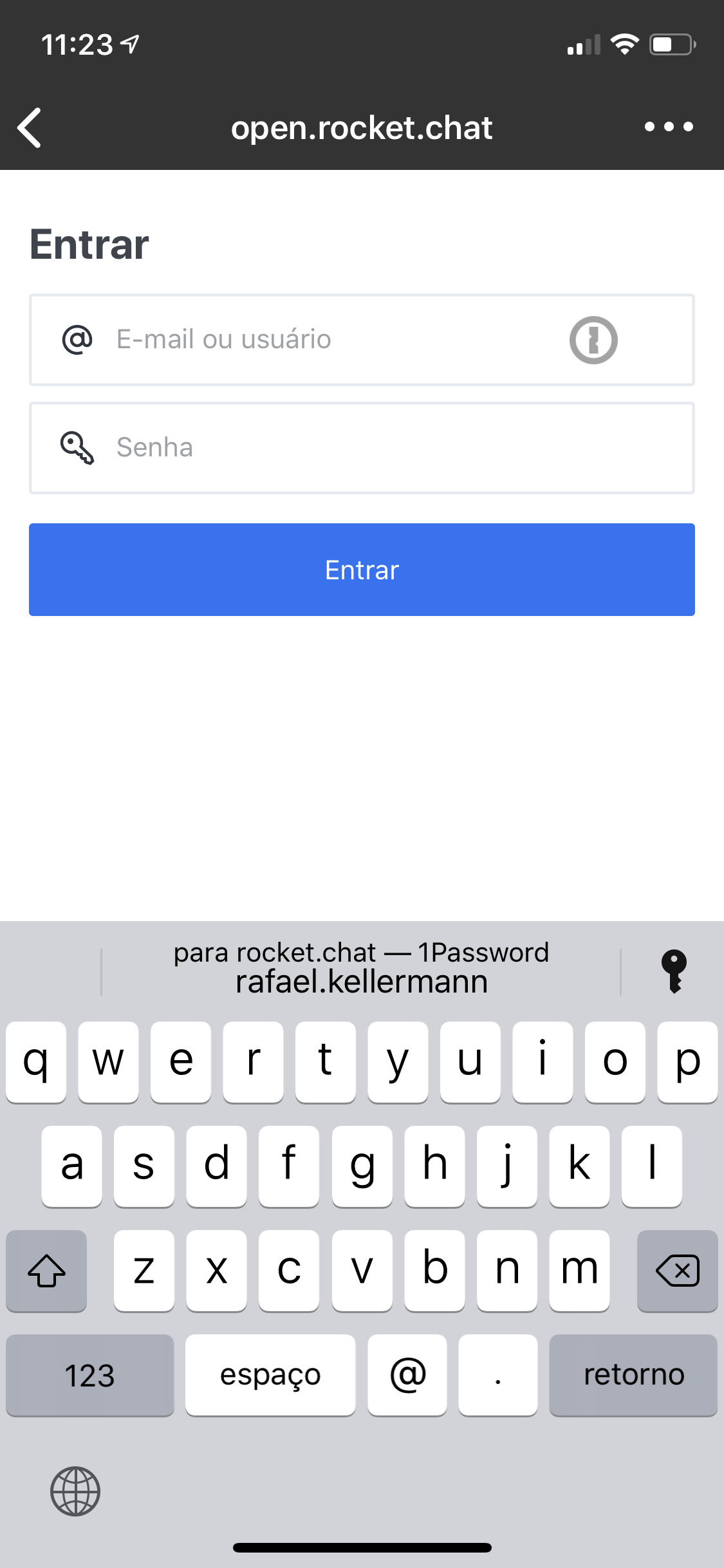Go back from open.rocket.chat
The height and width of the screenshot is (1568, 724).
coord(30,127)
